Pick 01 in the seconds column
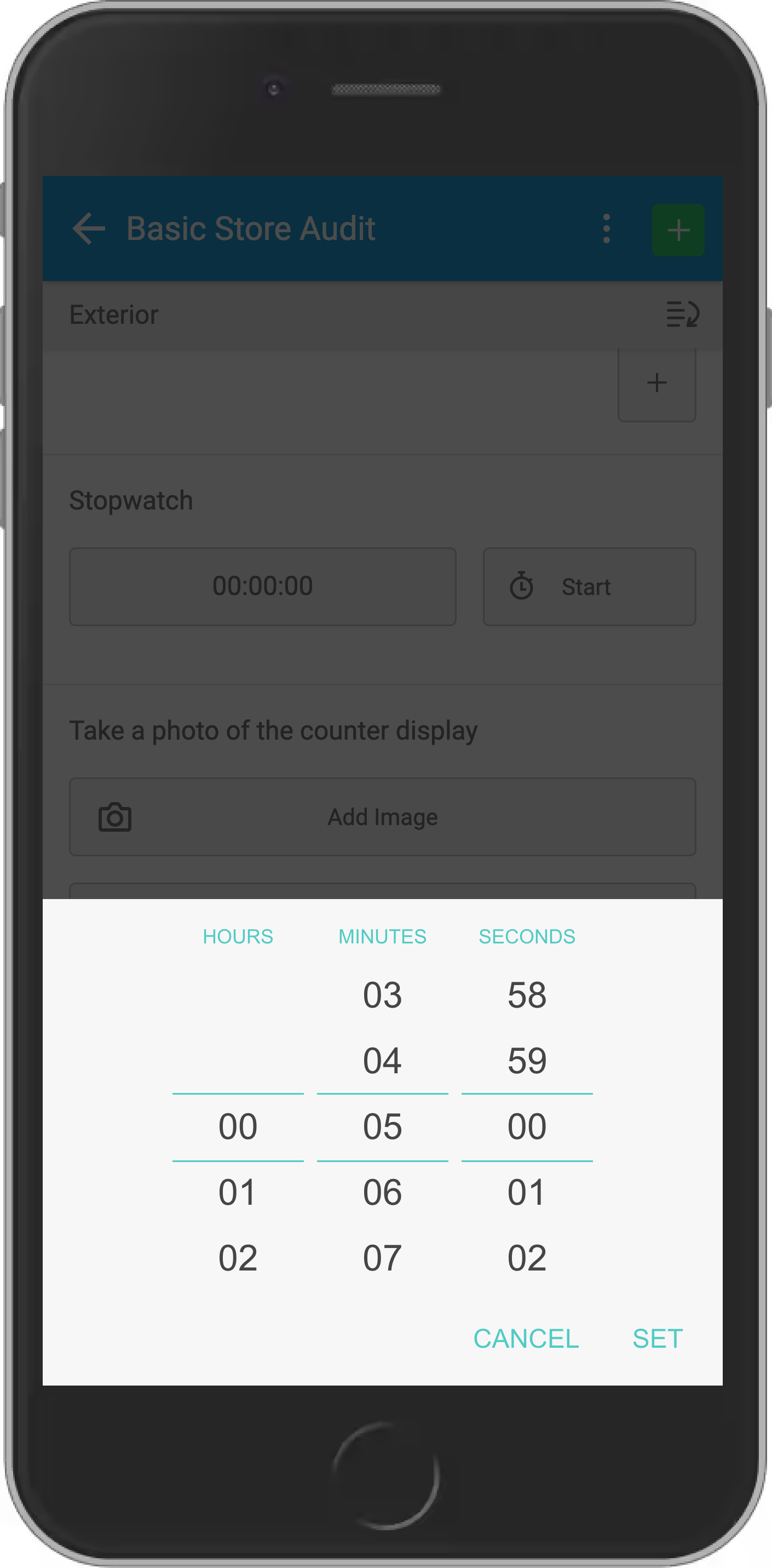This screenshot has height=1568, width=772. tap(527, 1192)
